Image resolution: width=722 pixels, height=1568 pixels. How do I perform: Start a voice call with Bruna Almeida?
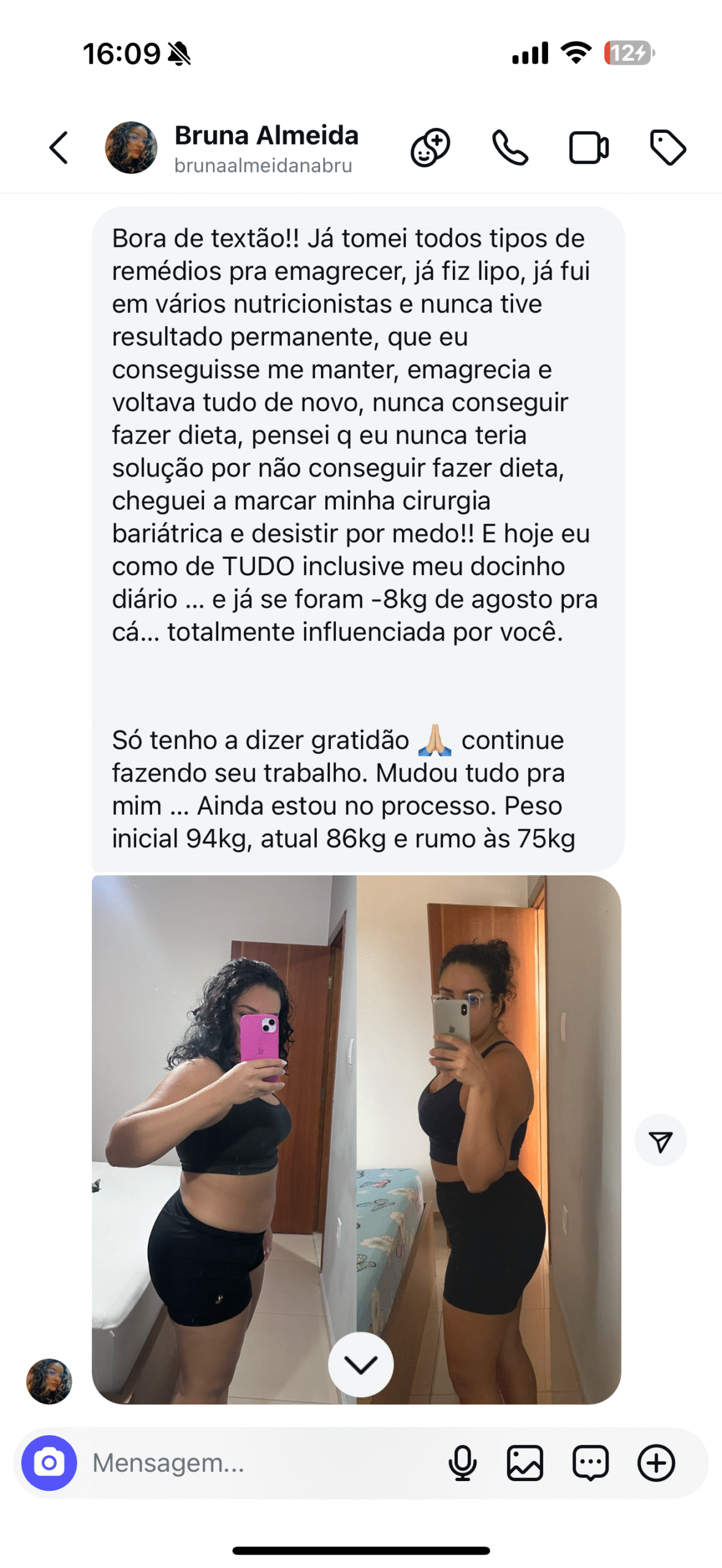pyautogui.click(x=510, y=148)
